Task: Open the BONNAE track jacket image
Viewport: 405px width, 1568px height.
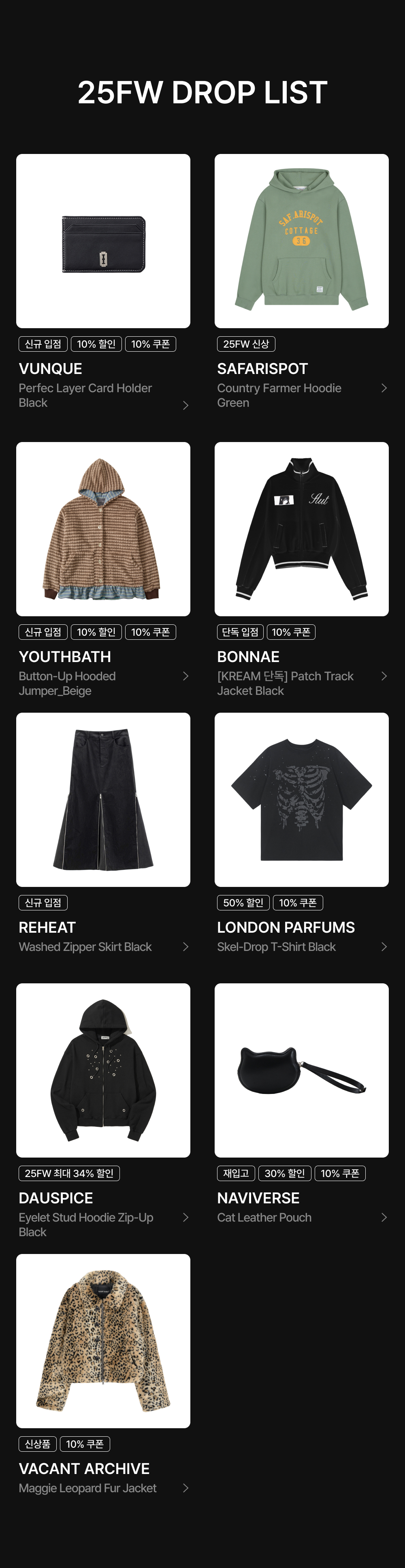Action: [x=301, y=529]
